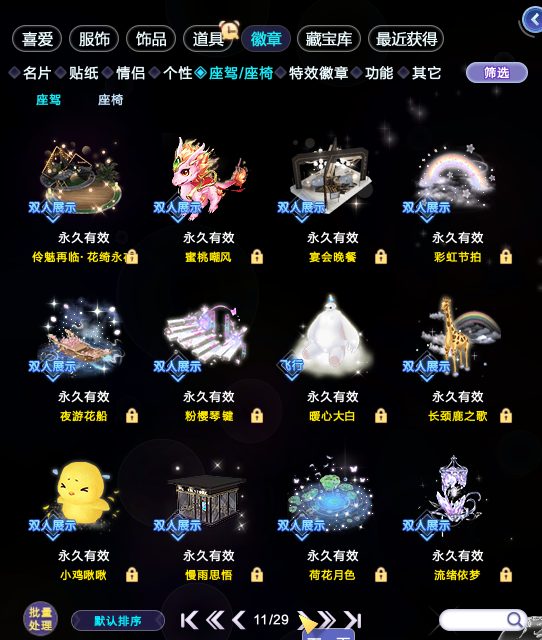Collapse the panel with the back arrow
Image resolution: width=542 pixels, height=640 pixels.
(533, 19)
